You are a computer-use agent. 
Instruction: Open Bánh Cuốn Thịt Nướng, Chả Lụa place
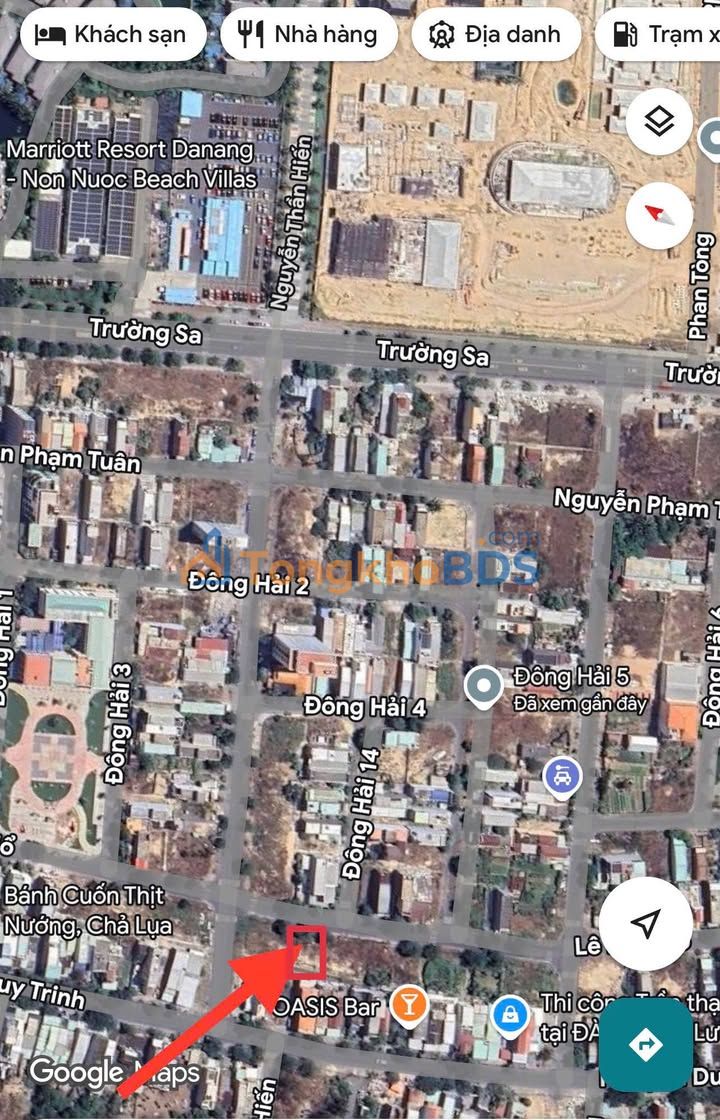(87, 909)
